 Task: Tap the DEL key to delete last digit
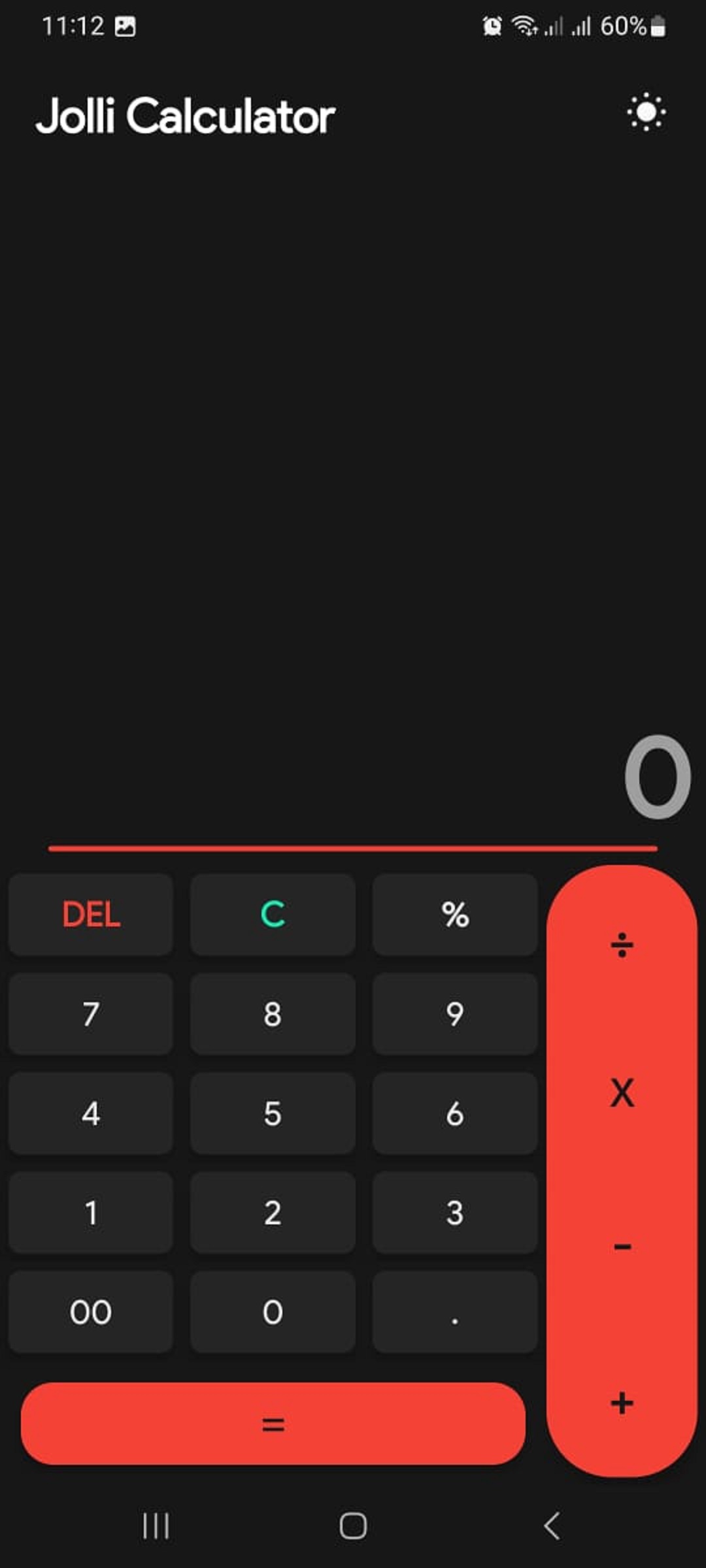tap(91, 914)
